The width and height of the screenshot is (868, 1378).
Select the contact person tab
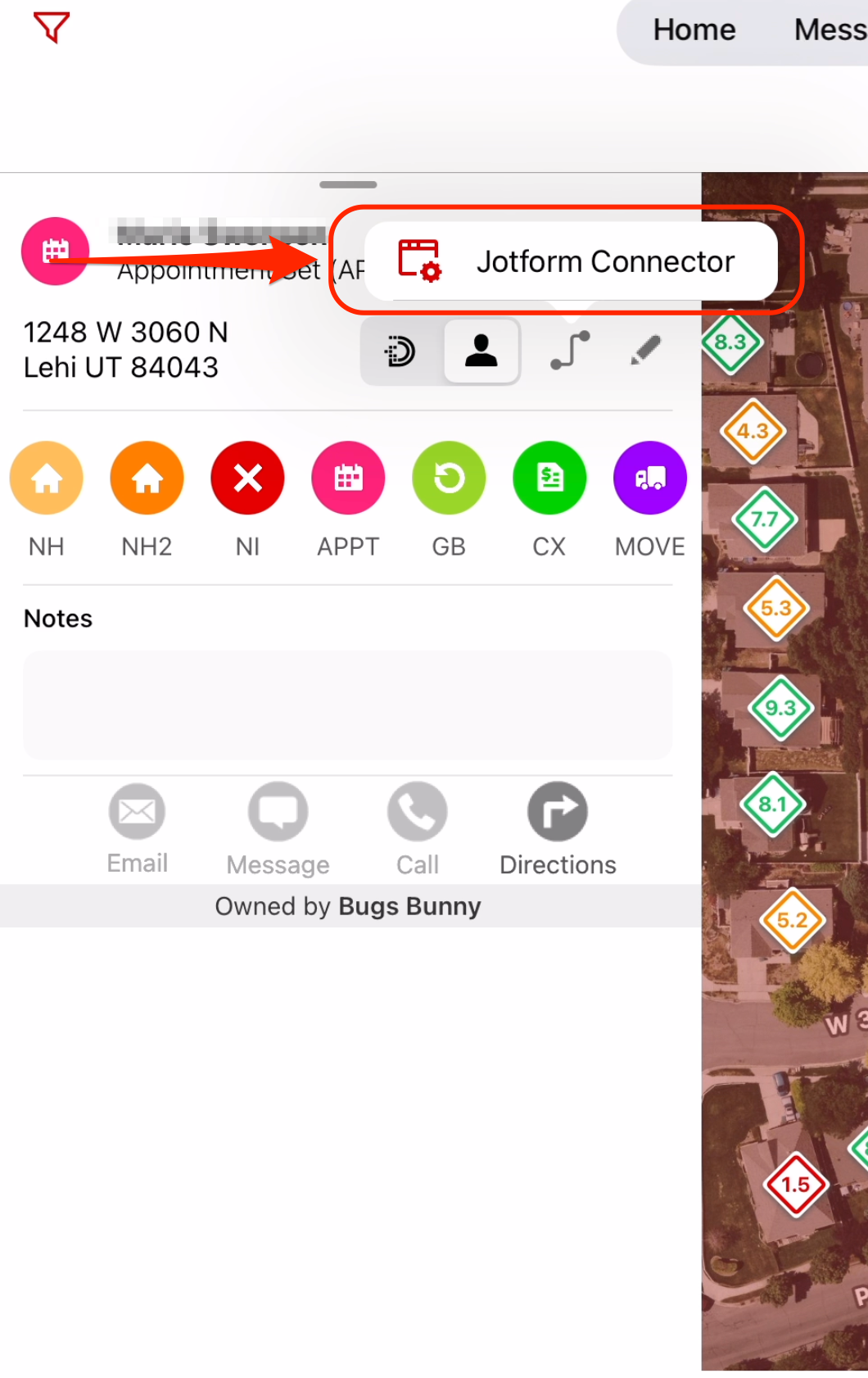pos(481,351)
